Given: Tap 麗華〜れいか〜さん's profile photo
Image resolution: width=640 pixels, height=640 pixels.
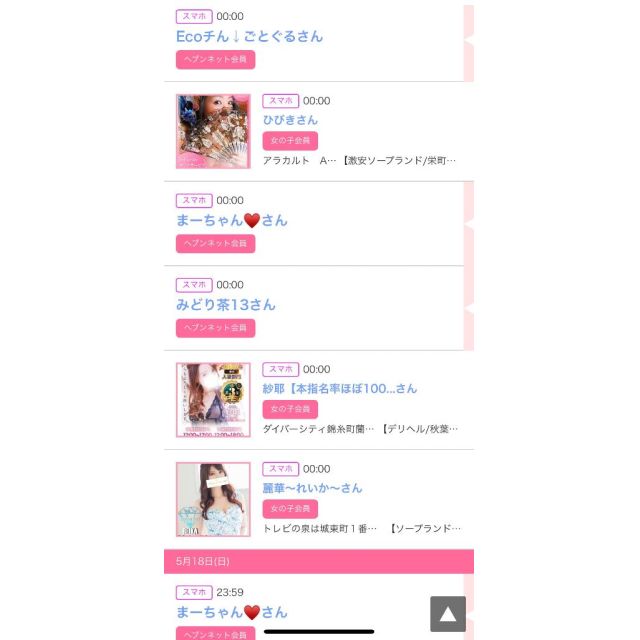Looking at the screenshot, I should tap(213, 499).
